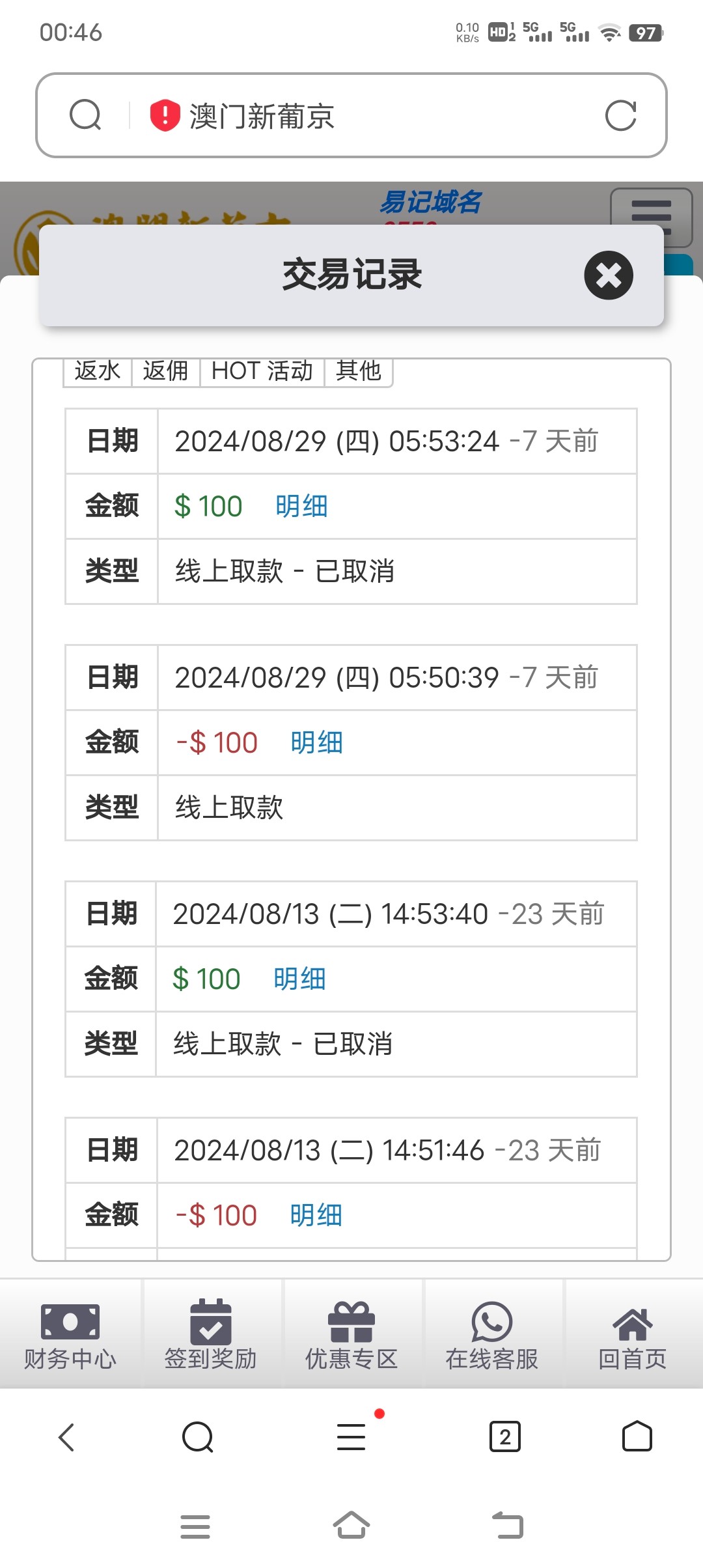Open the 优惠专区 section
The height and width of the screenshot is (1568, 703).
pyautogui.click(x=351, y=1335)
